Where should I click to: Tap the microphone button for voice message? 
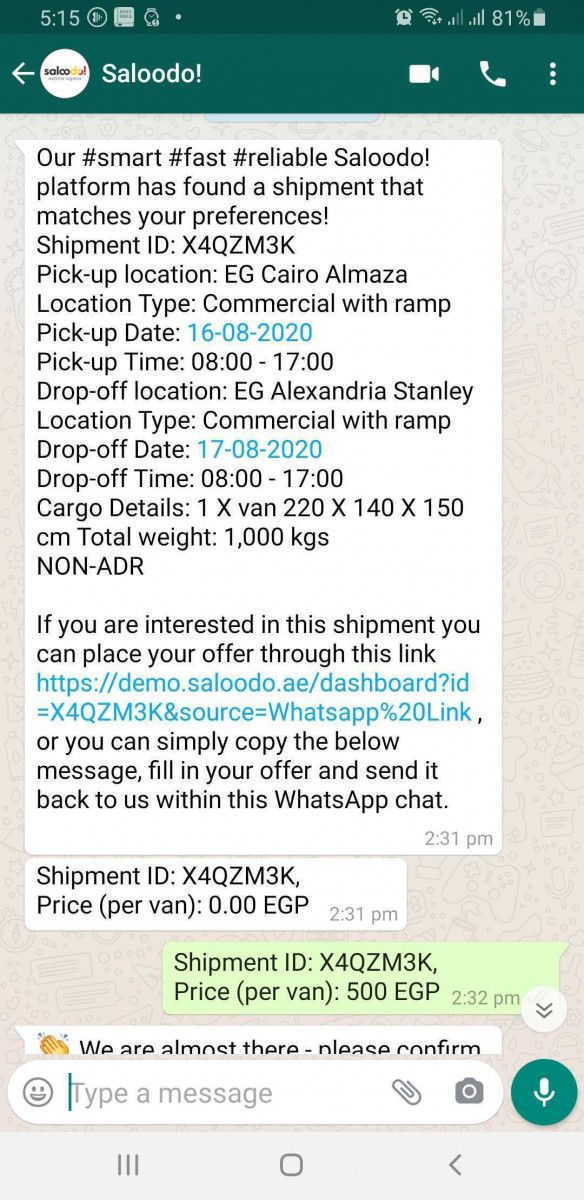click(x=544, y=1092)
